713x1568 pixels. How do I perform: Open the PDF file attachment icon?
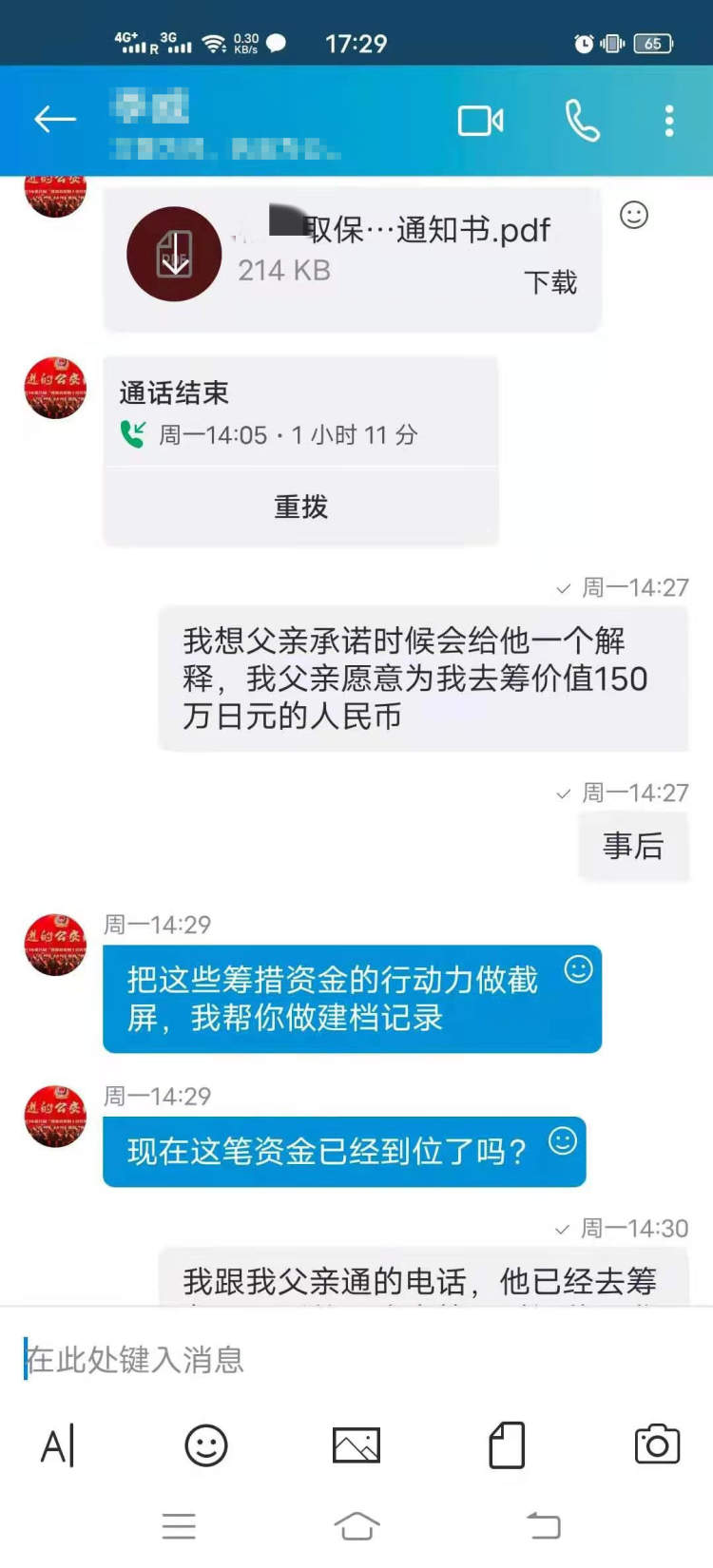pyautogui.click(x=174, y=254)
